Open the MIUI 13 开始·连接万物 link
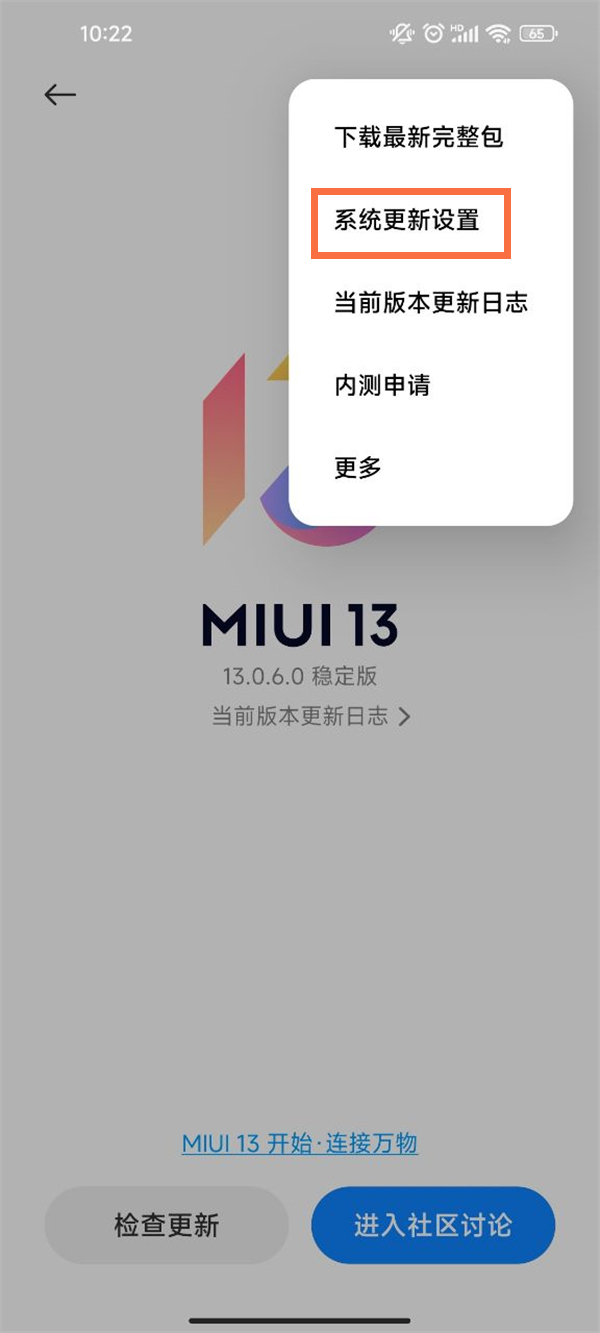Viewport: 600px width, 1333px height. pyautogui.click(x=300, y=1143)
